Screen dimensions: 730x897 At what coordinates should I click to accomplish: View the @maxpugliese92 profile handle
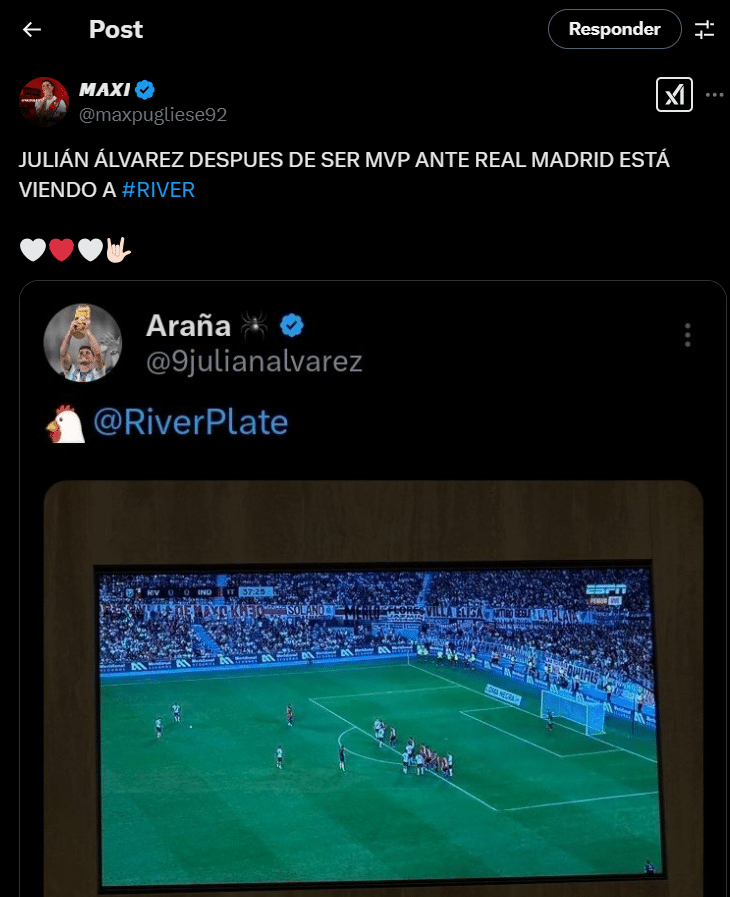153,115
